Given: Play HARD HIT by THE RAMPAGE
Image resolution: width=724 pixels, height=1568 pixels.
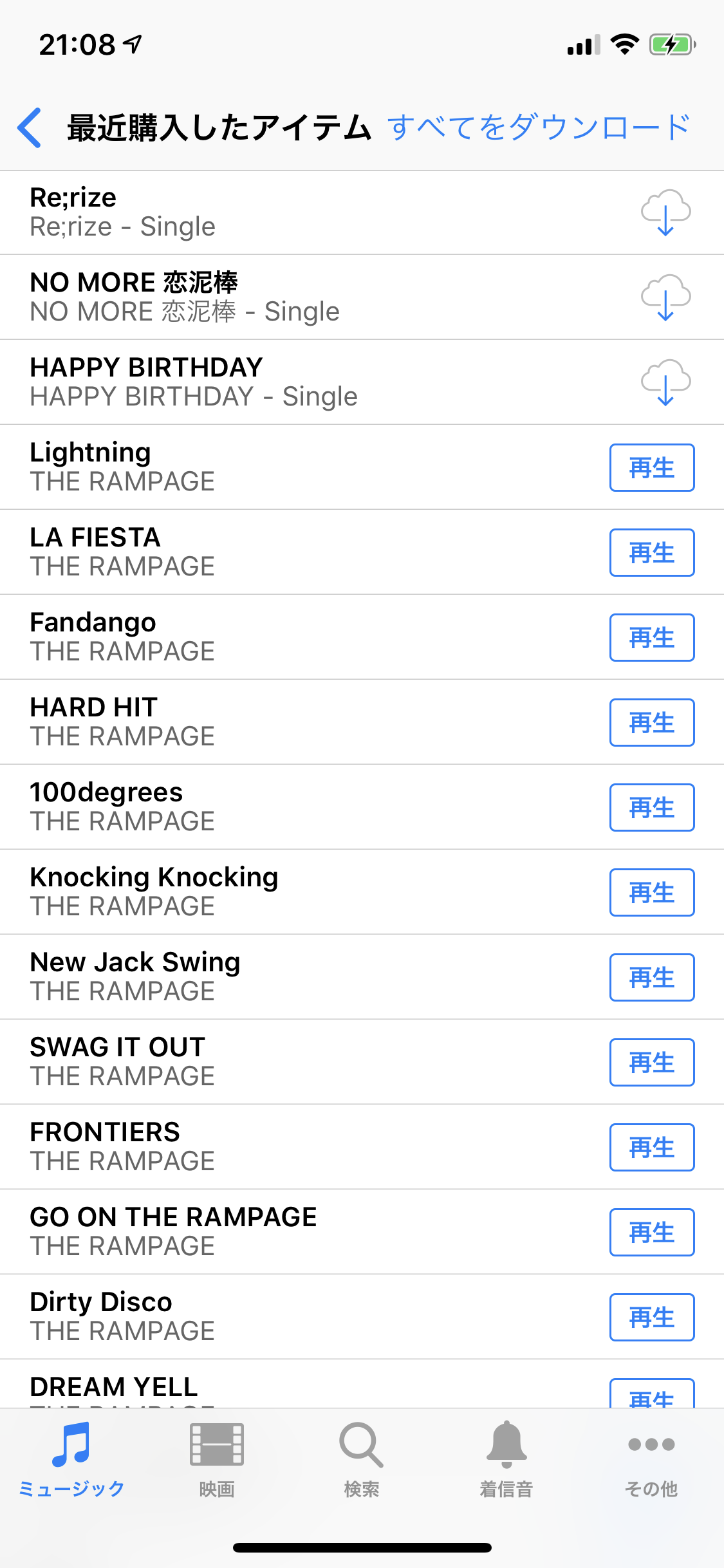Looking at the screenshot, I should tap(651, 722).
